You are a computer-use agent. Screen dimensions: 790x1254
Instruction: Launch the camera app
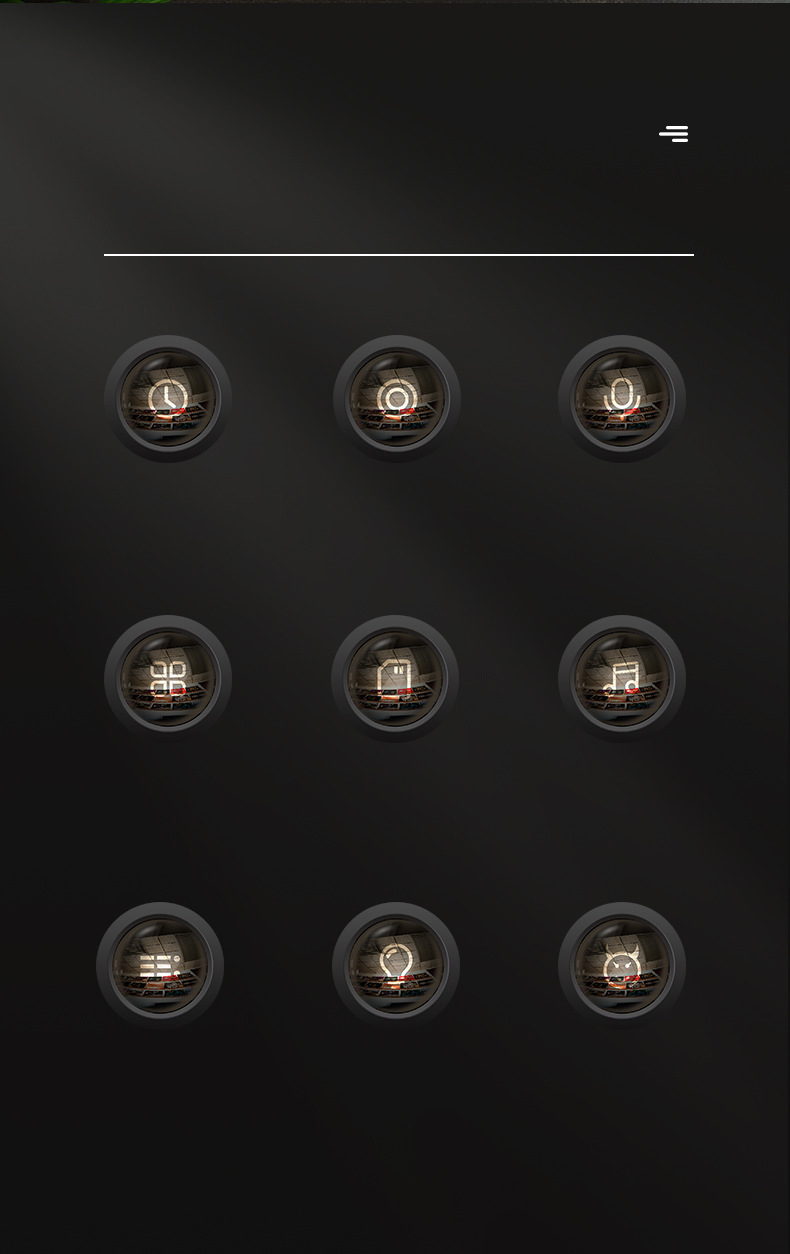397,399
